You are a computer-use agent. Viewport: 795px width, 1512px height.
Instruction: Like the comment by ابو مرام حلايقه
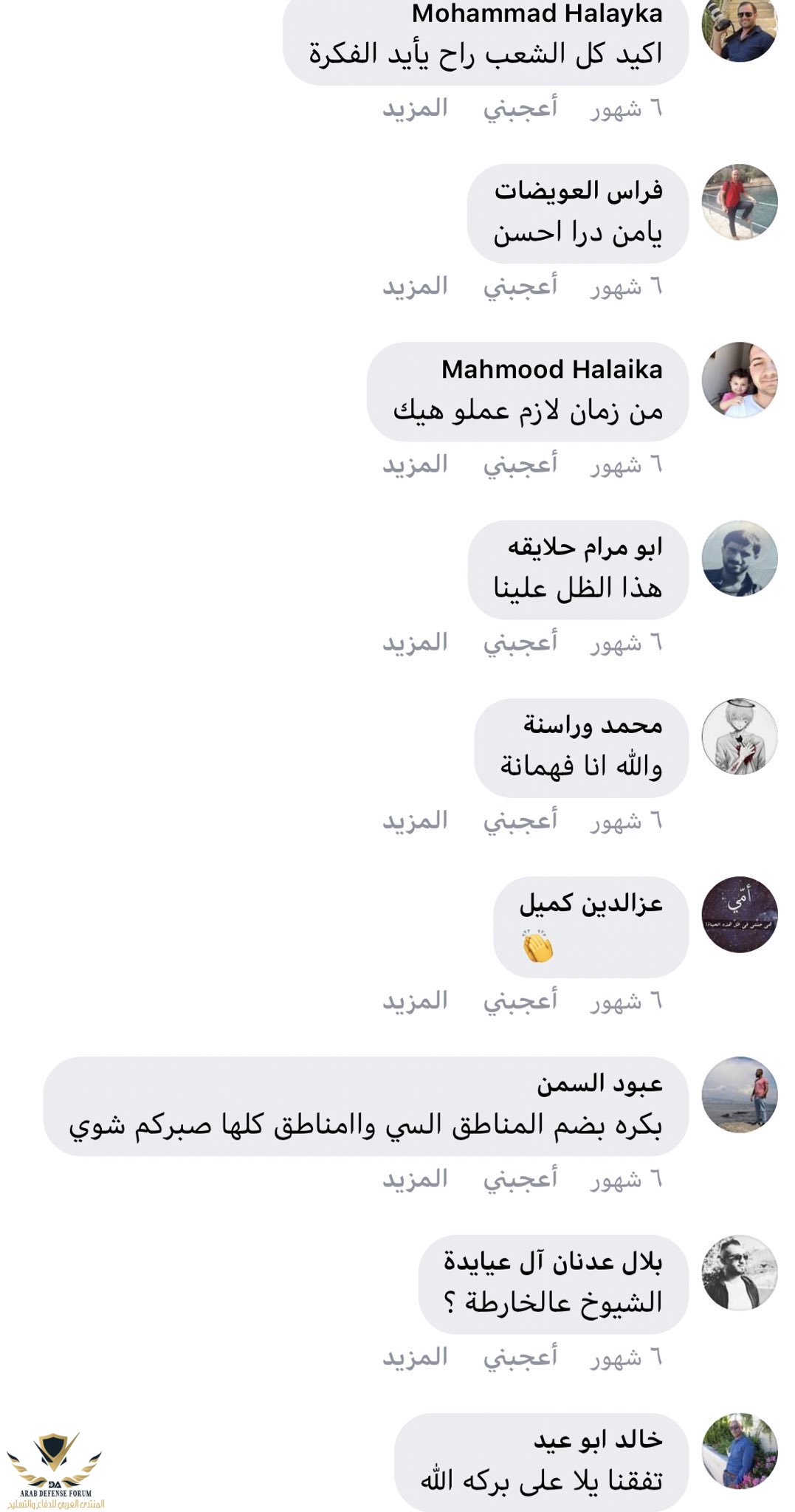click(520, 643)
